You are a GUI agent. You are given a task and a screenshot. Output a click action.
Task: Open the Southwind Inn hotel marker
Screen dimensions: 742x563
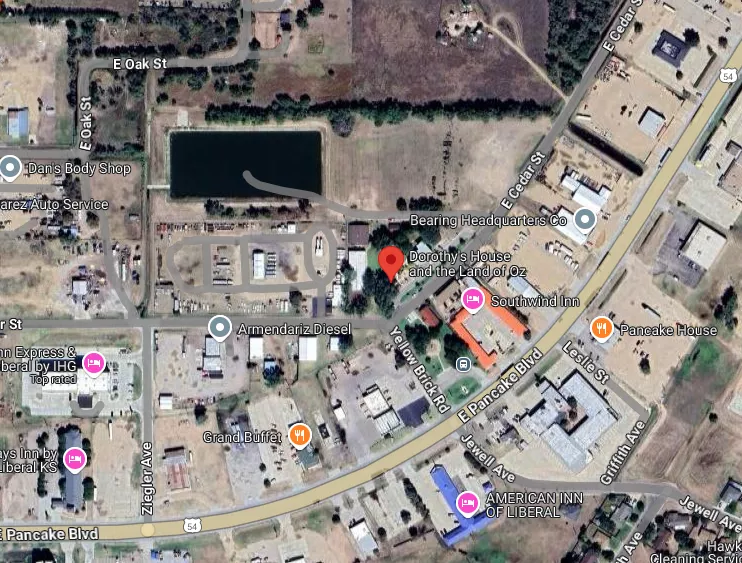[473, 298]
